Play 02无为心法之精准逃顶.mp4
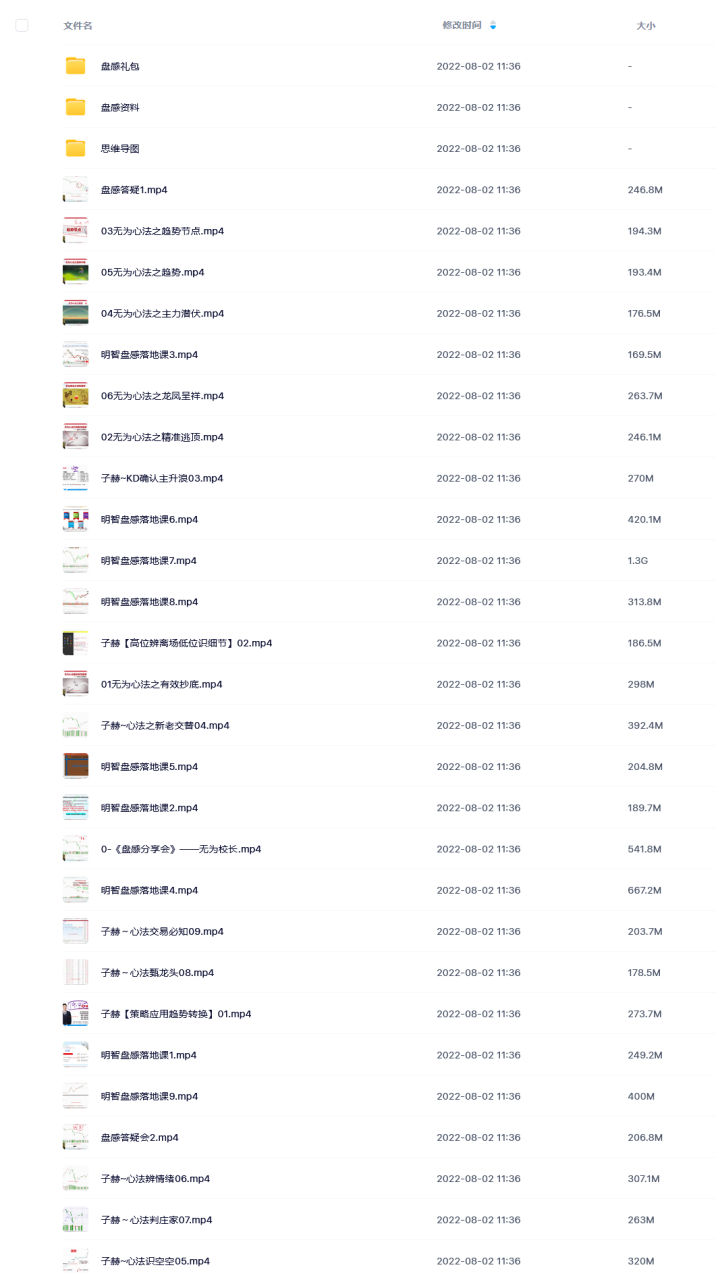 [162, 437]
